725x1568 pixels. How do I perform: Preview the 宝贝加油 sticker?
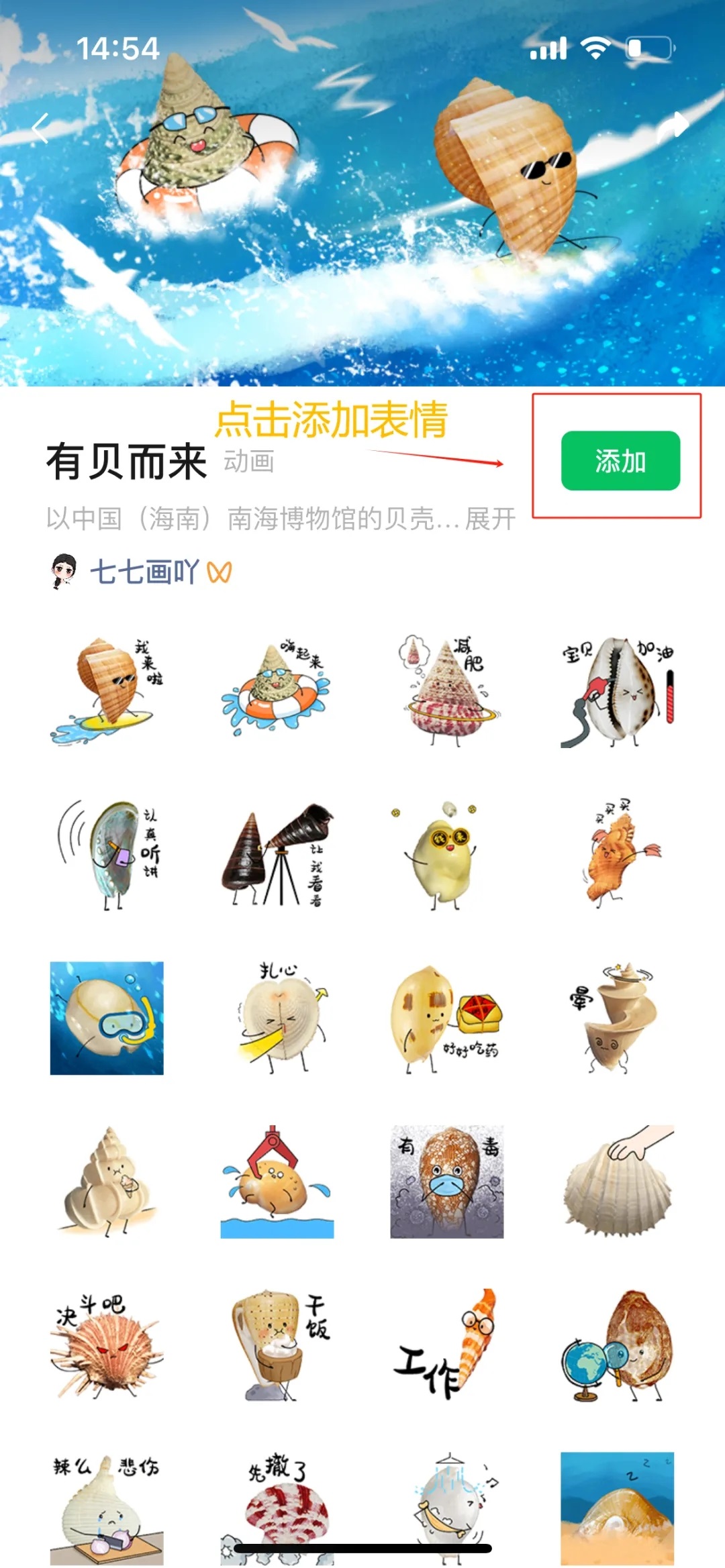coord(617,691)
